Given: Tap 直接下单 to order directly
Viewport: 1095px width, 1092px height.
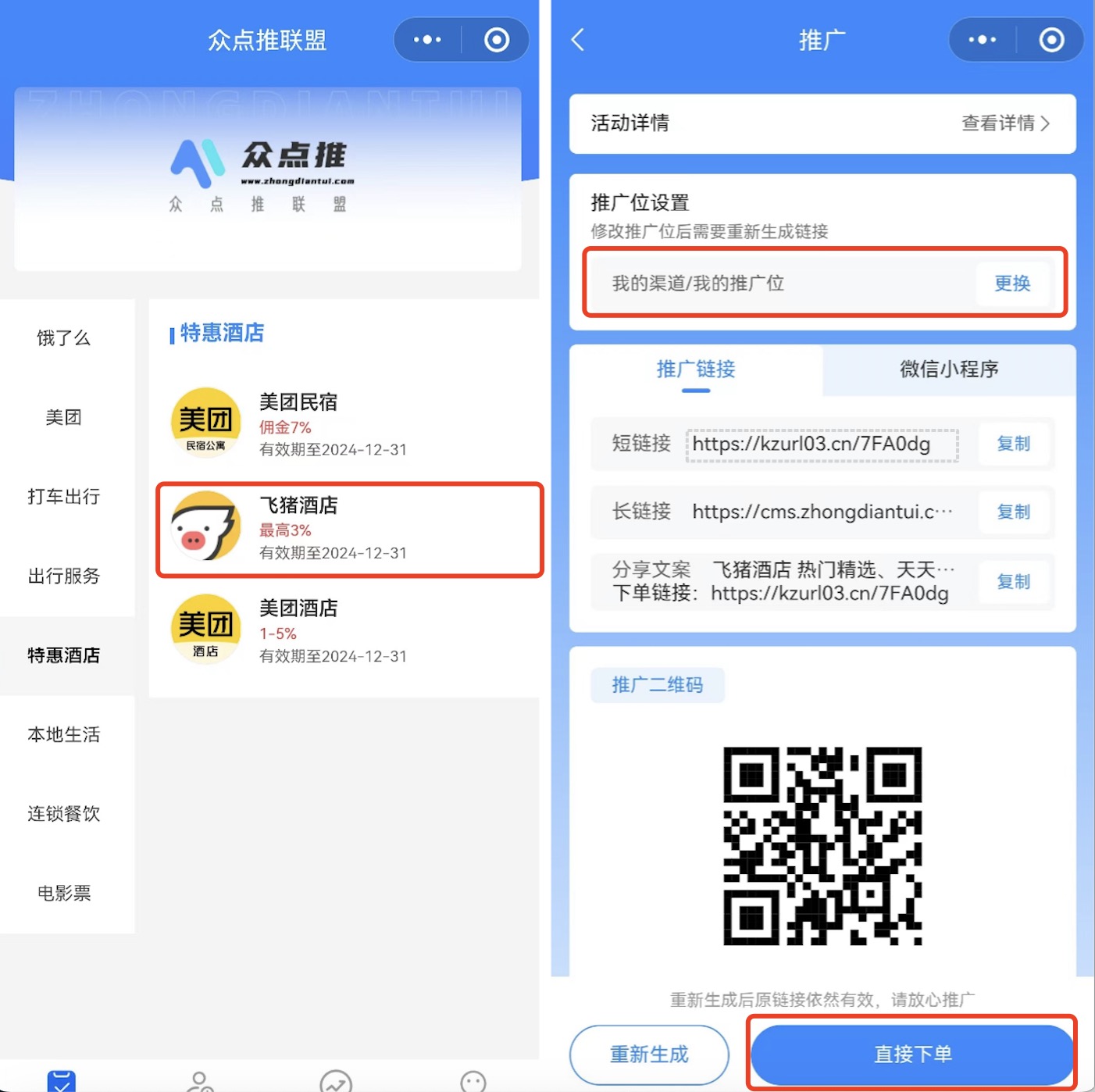Looking at the screenshot, I should tap(912, 1055).
